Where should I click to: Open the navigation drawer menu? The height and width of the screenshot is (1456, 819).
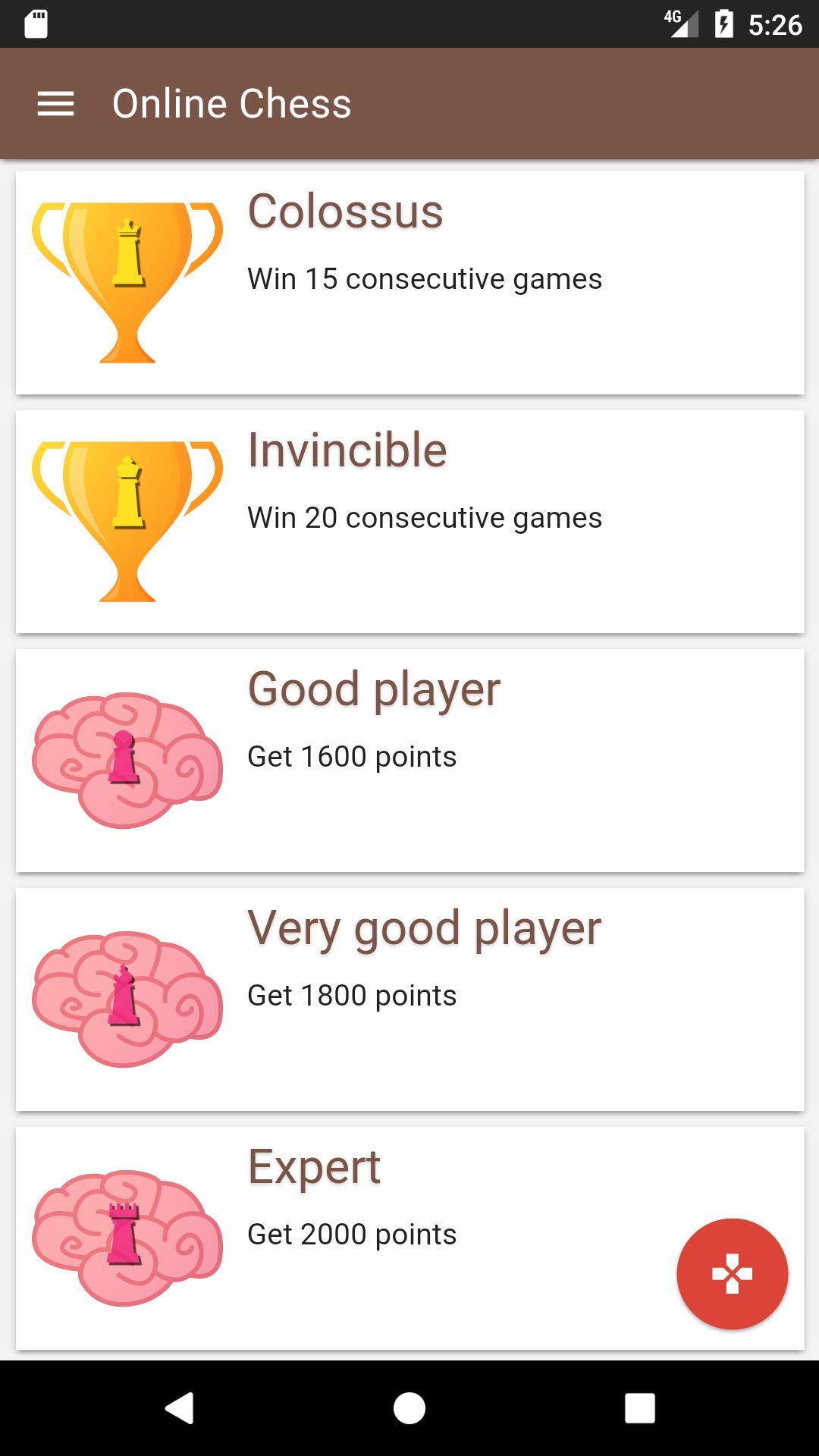[55, 103]
